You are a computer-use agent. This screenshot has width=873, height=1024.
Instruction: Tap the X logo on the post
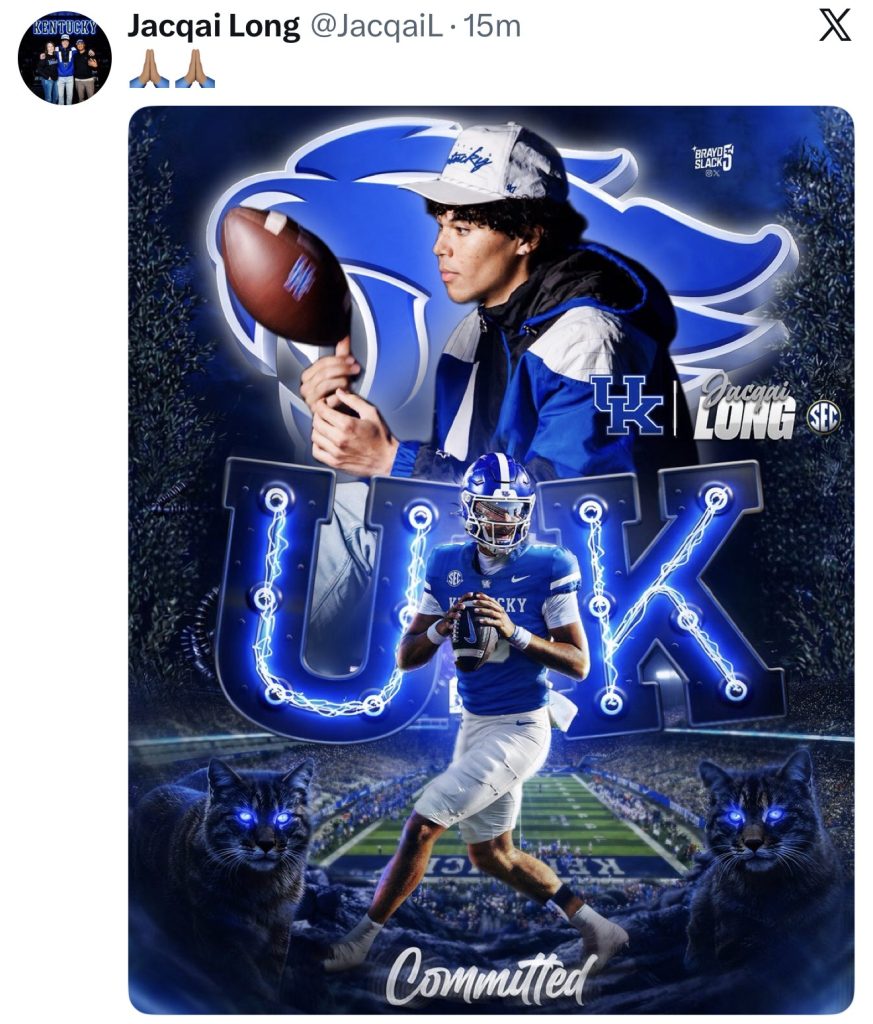[x=834, y=26]
